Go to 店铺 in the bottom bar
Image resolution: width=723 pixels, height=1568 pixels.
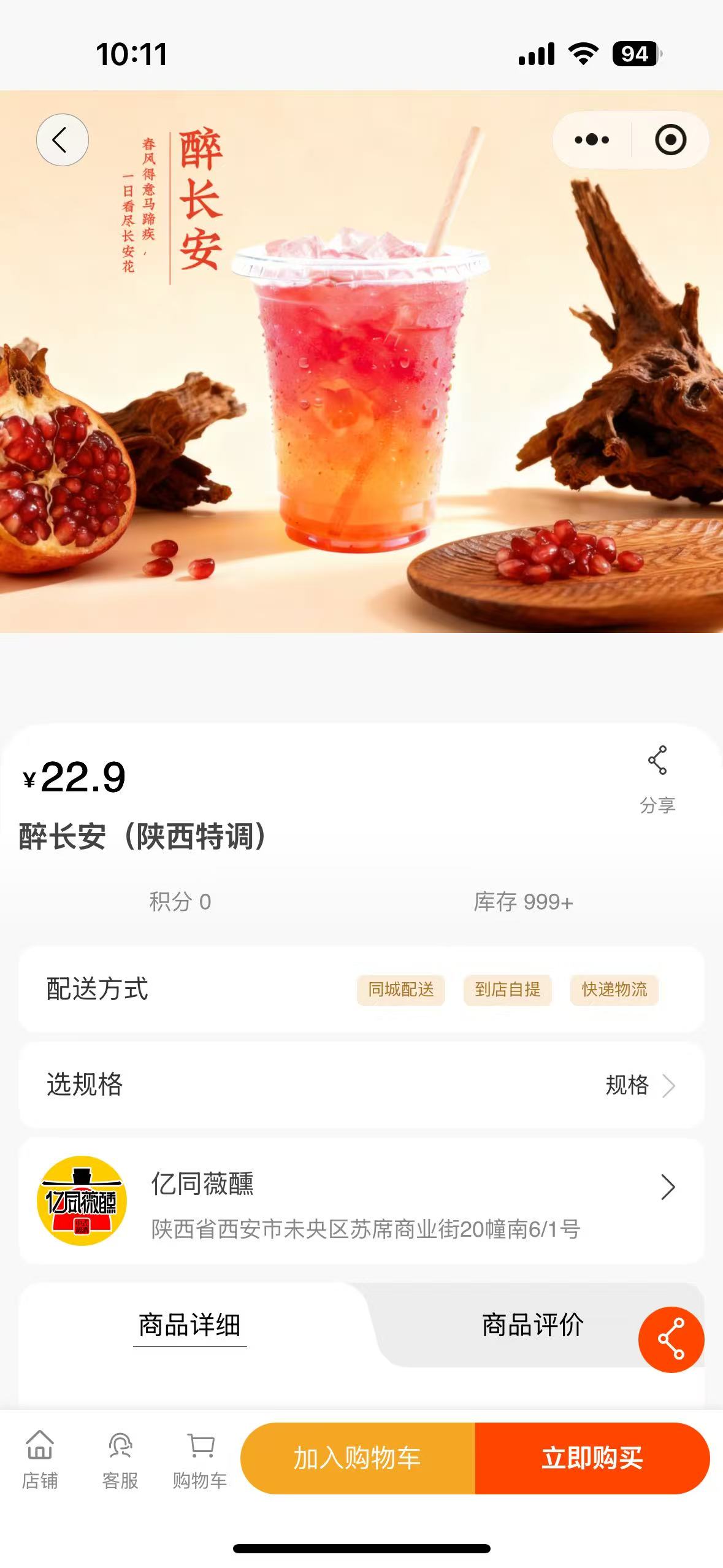[x=40, y=1459]
